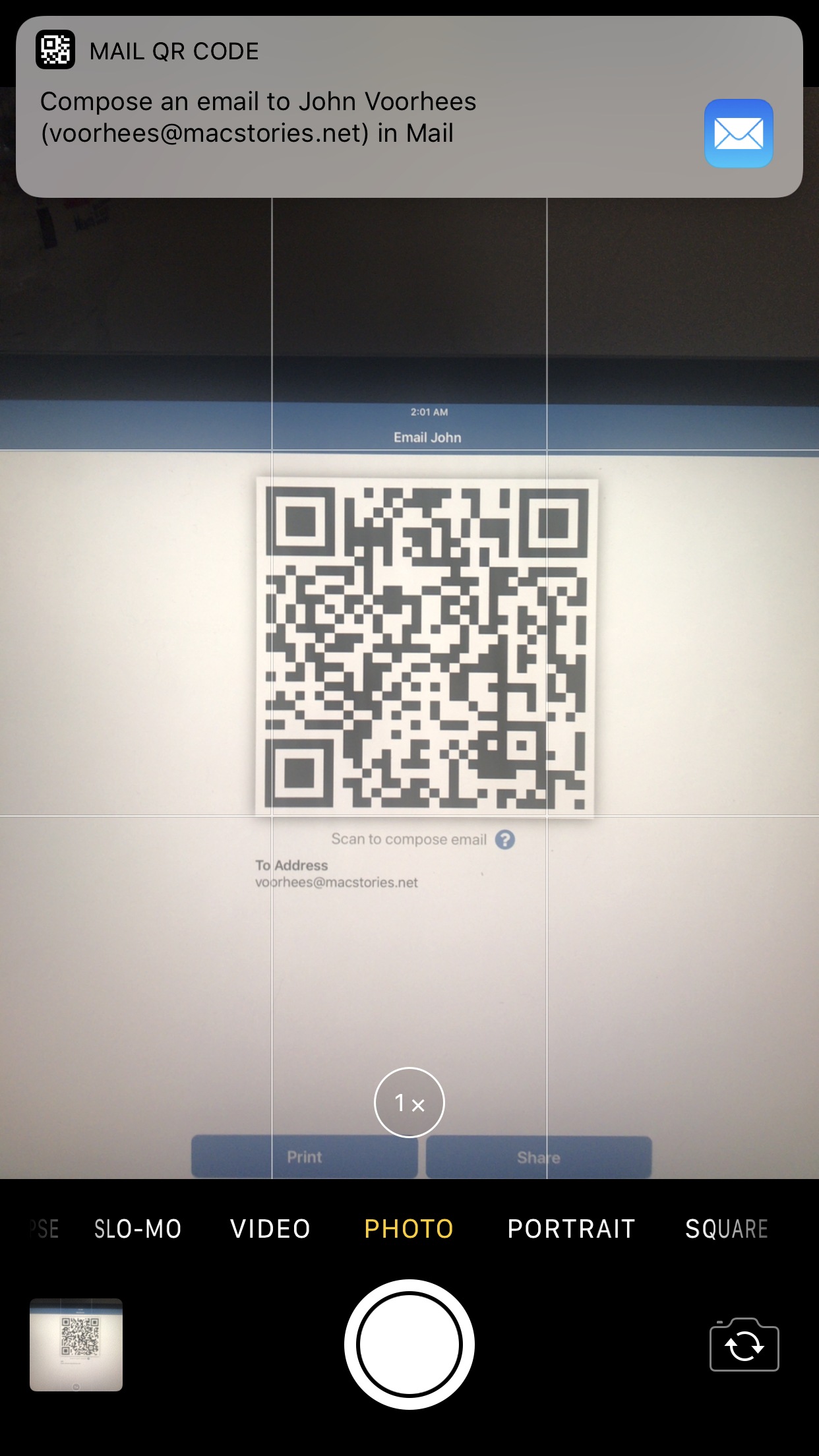Screen dimensions: 819x1456
Task: Take a photo with the shutter button
Action: point(409,1345)
